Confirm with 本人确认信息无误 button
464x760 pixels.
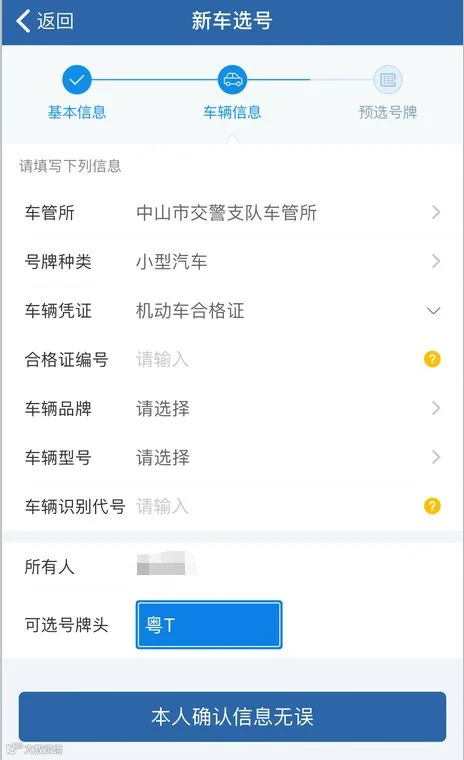click(232, 716)
